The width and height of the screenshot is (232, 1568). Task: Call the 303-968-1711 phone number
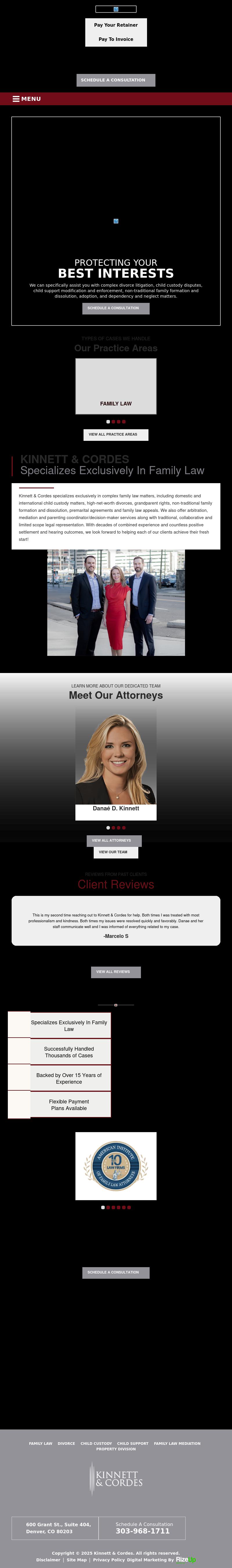click(143, 1531)
